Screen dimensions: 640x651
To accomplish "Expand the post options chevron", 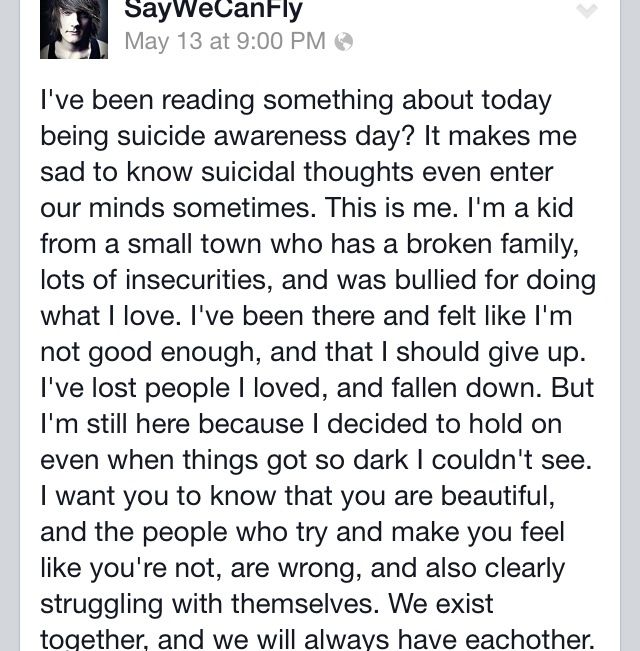I will pos(587,11).
